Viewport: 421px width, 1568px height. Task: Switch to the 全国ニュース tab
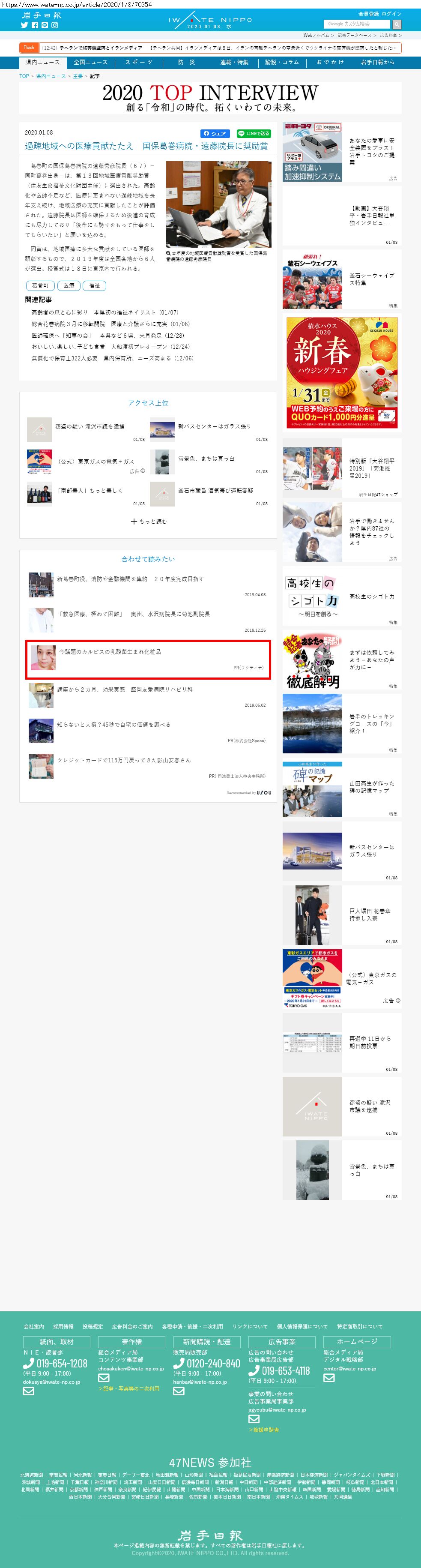[x=91, y=63]
